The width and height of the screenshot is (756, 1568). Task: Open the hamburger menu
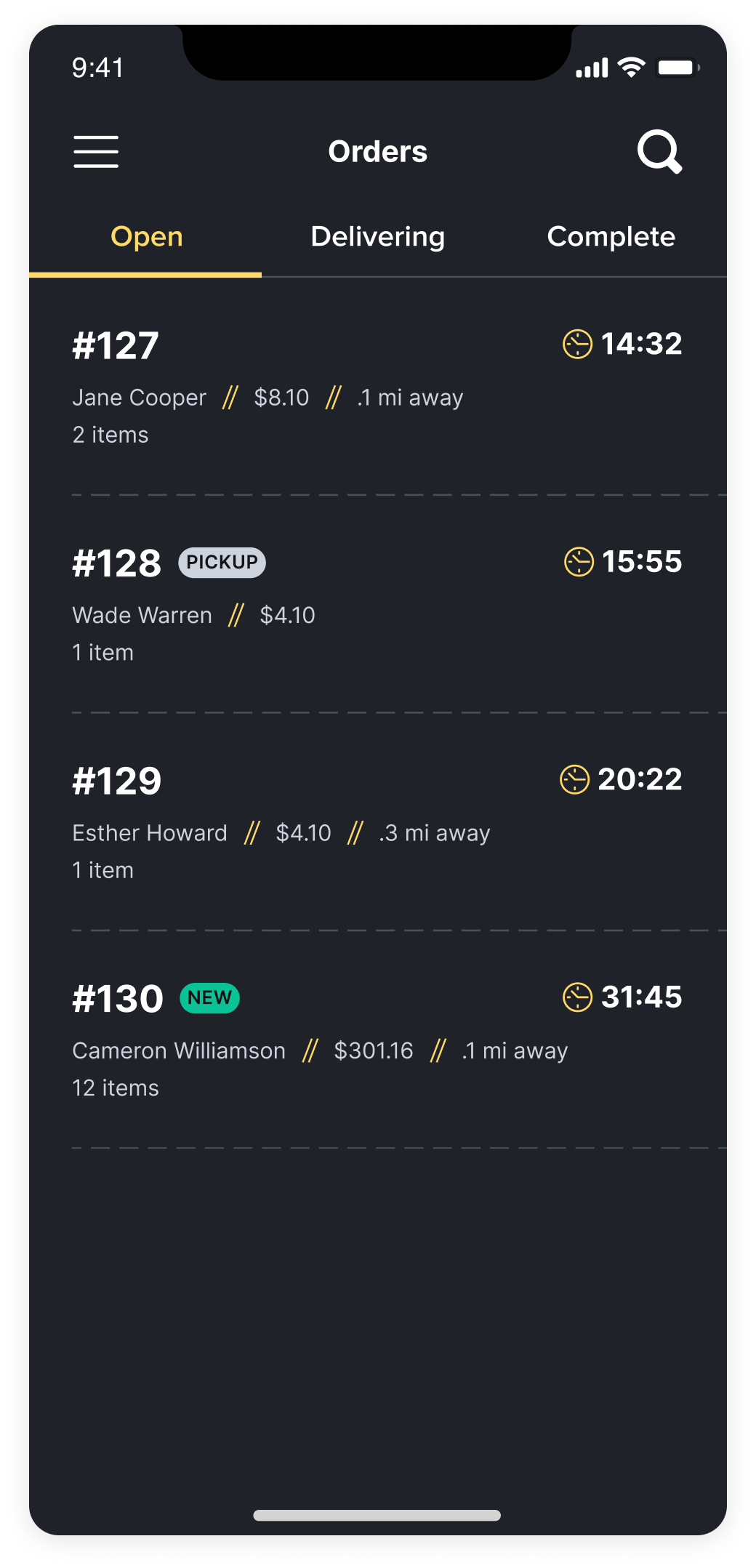coord(96,151)
